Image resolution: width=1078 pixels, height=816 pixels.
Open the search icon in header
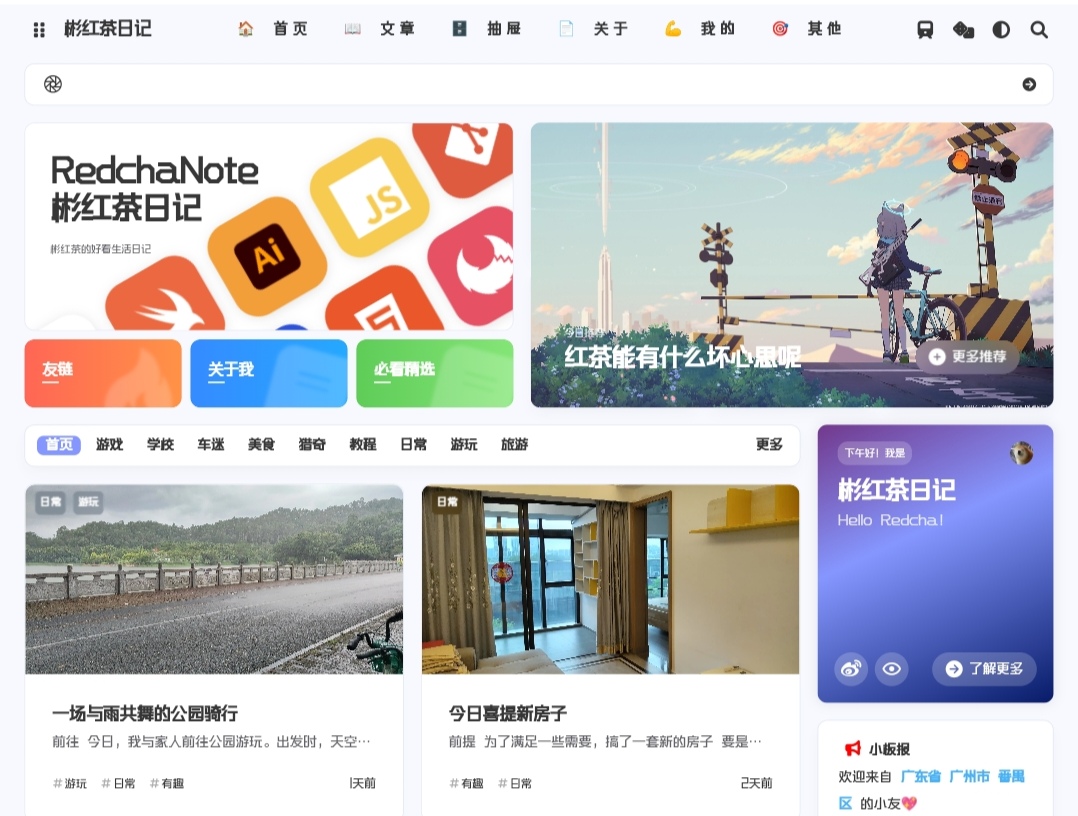1039,30
